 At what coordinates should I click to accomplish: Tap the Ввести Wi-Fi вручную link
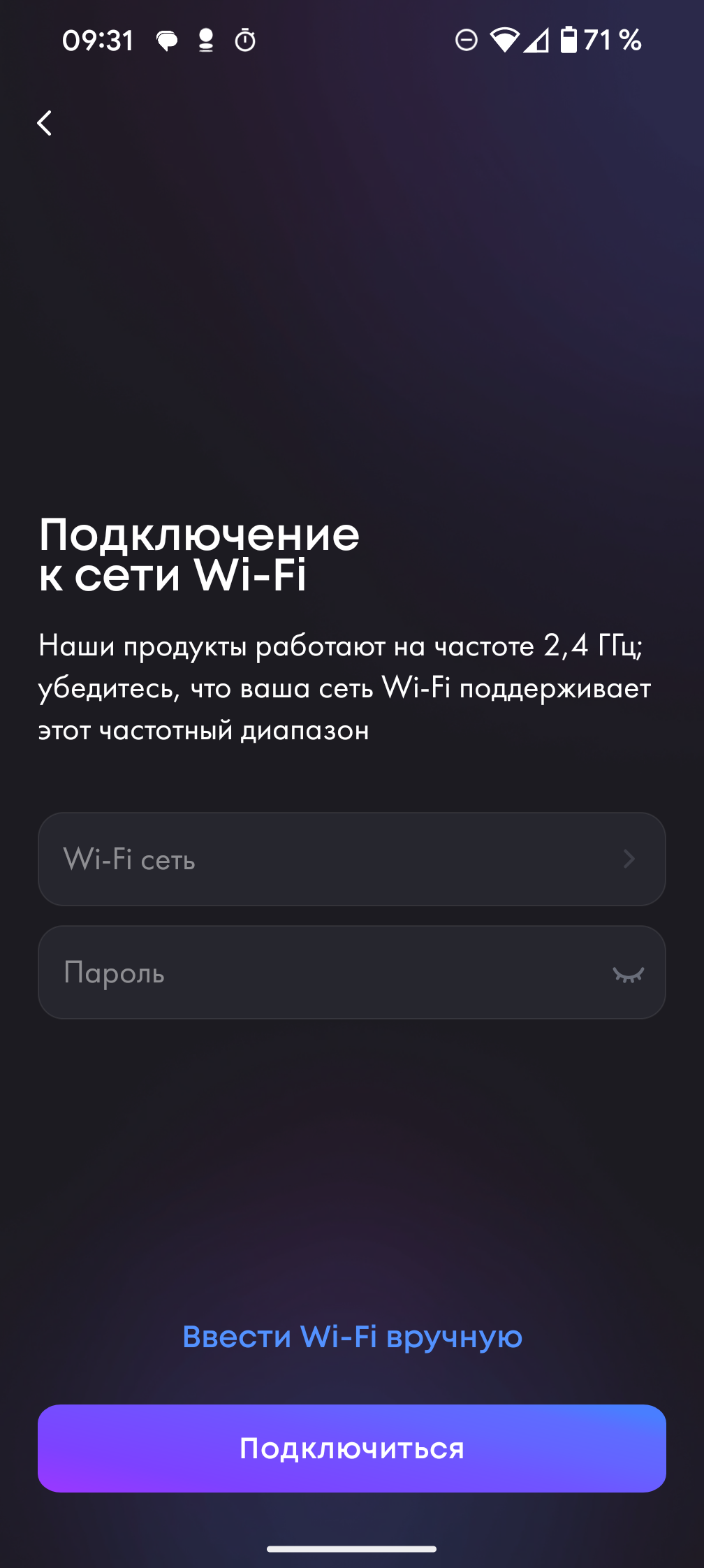pos(352,1337)
